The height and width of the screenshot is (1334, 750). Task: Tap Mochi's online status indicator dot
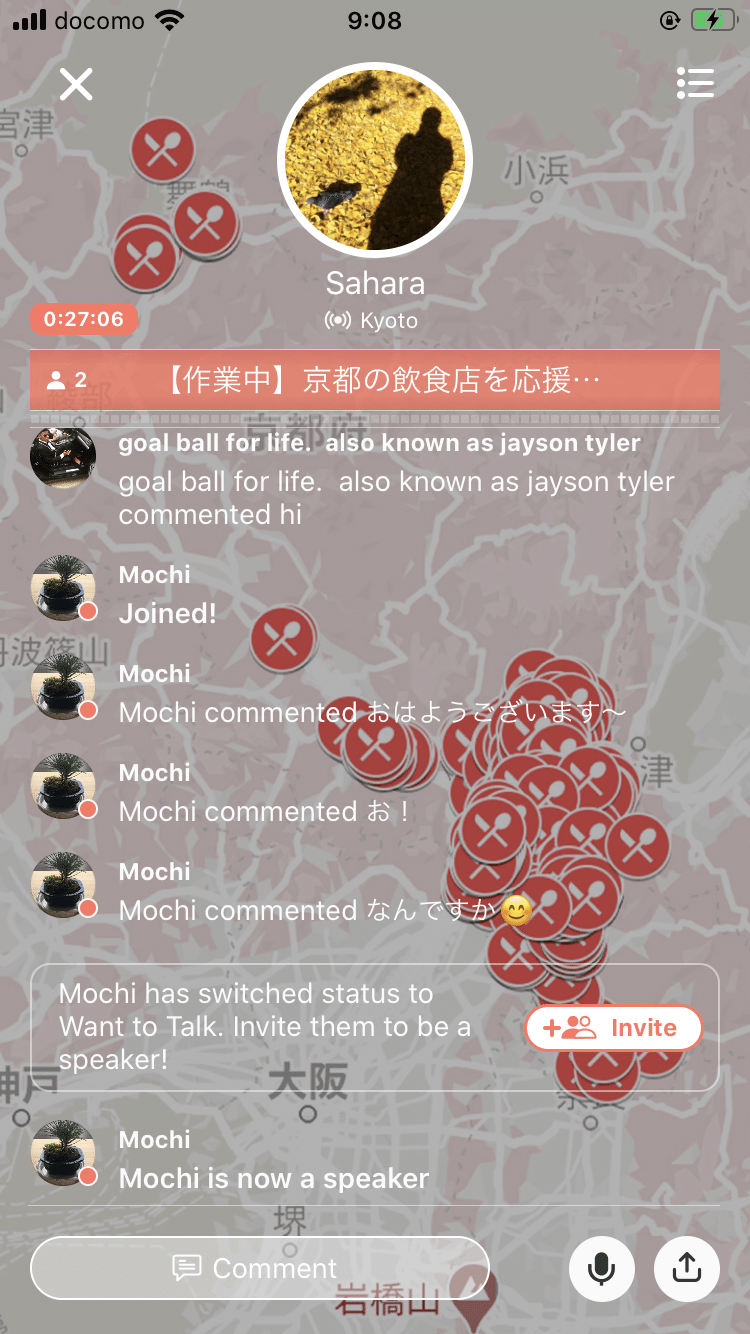tap(87, 612)
